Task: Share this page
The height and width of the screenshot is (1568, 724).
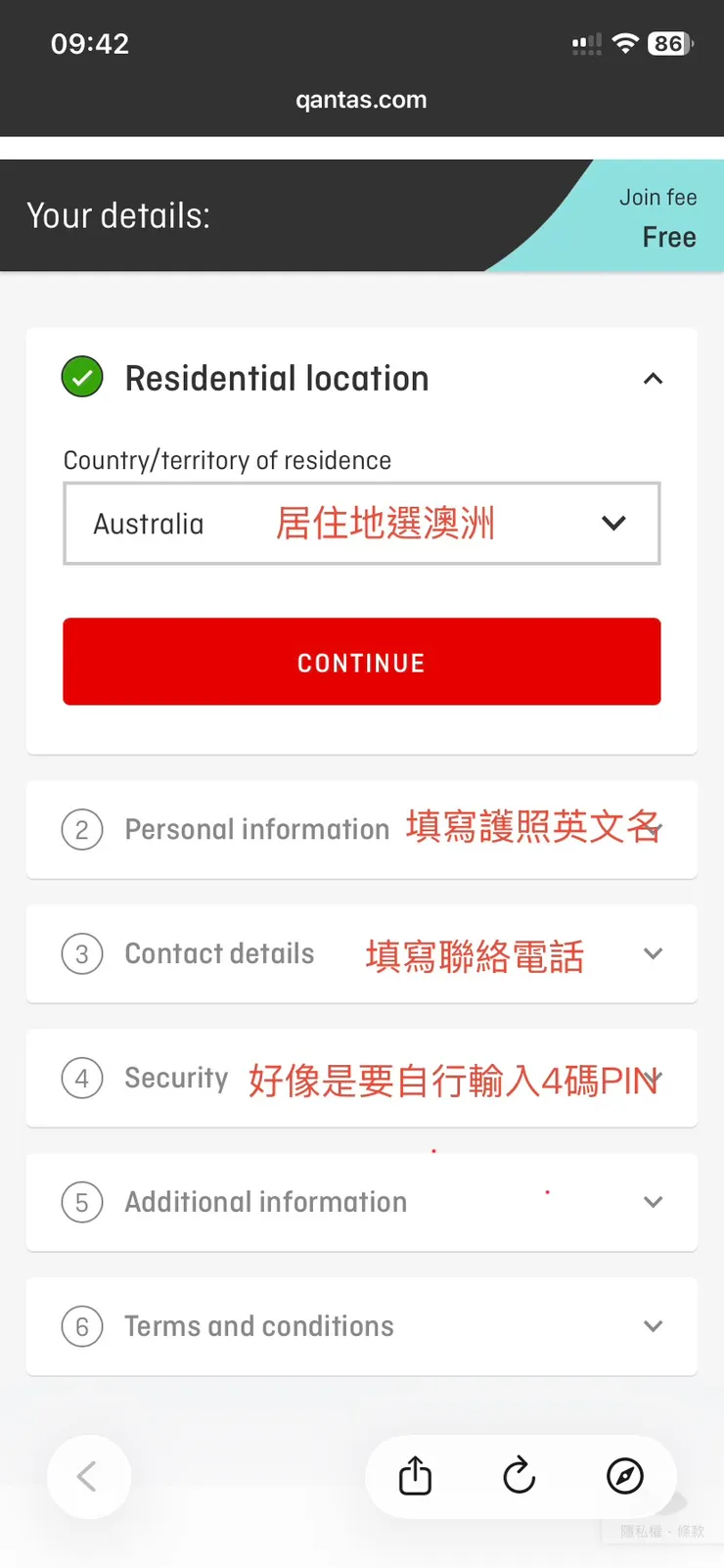Action: point(415,1476)
